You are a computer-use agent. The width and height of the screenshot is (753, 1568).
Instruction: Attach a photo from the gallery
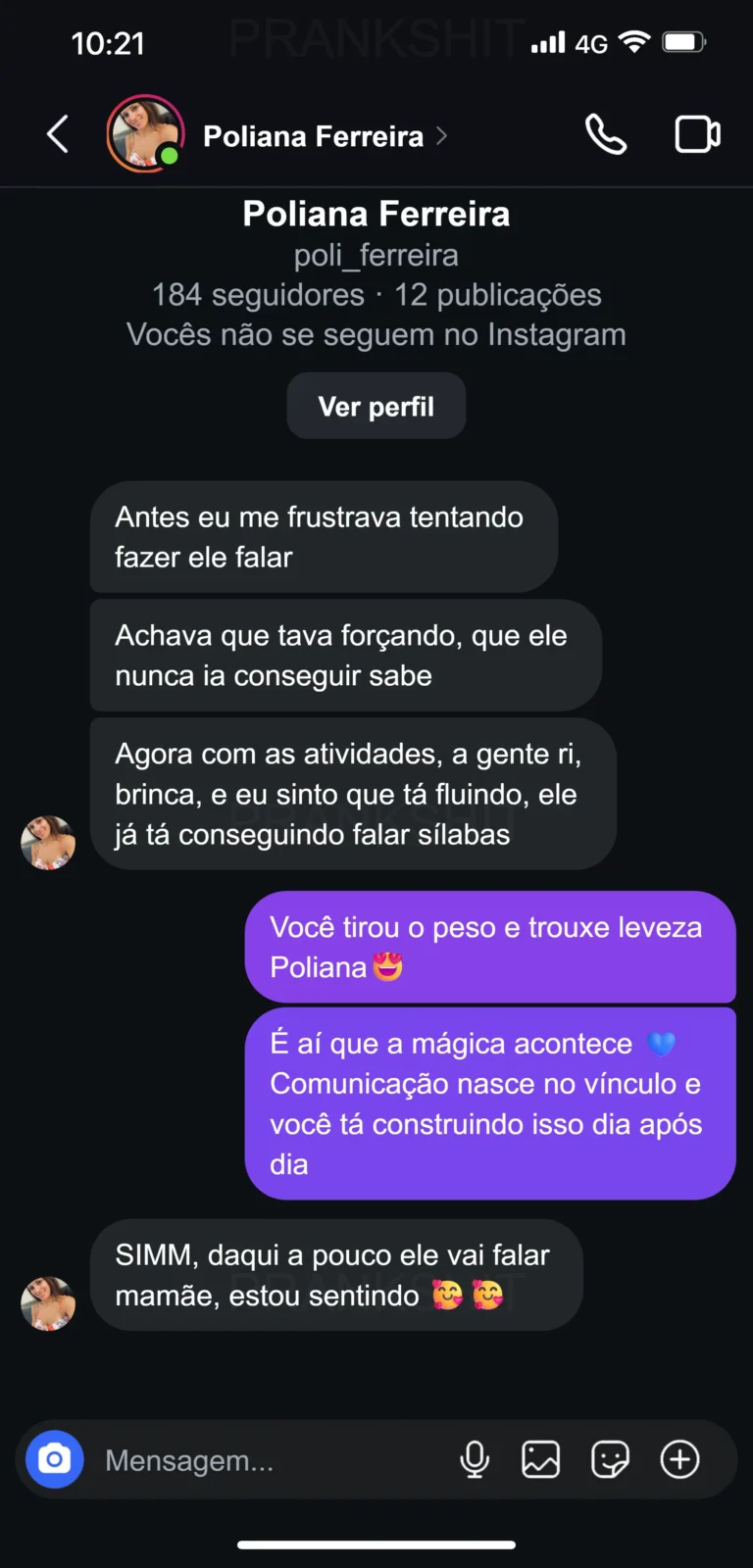pos(540,1459)
